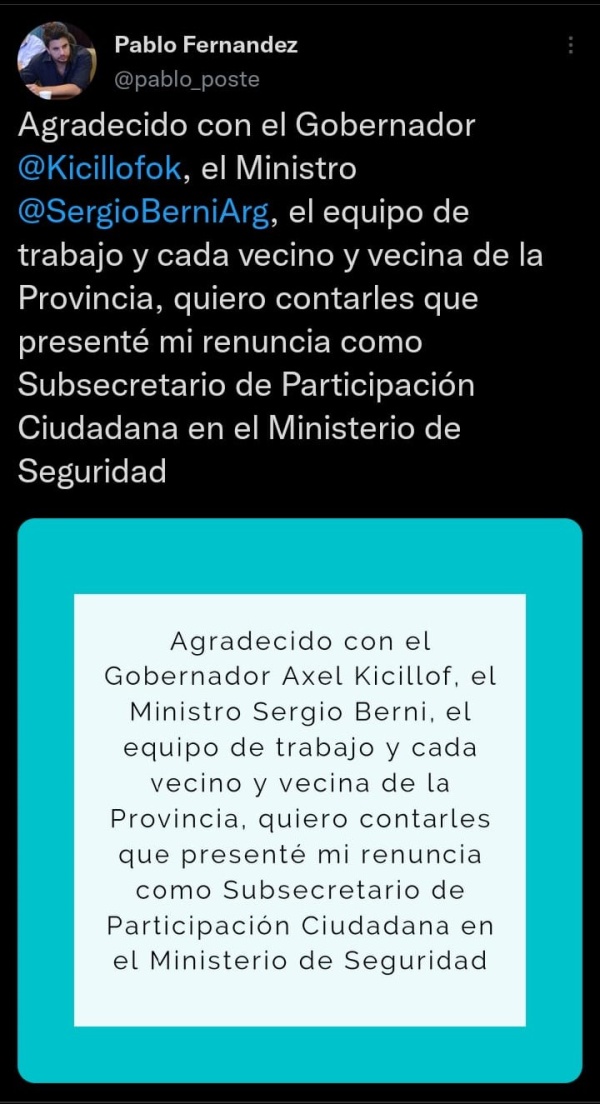Open Pablo Fernandez's profile picture

click(57, 62)
